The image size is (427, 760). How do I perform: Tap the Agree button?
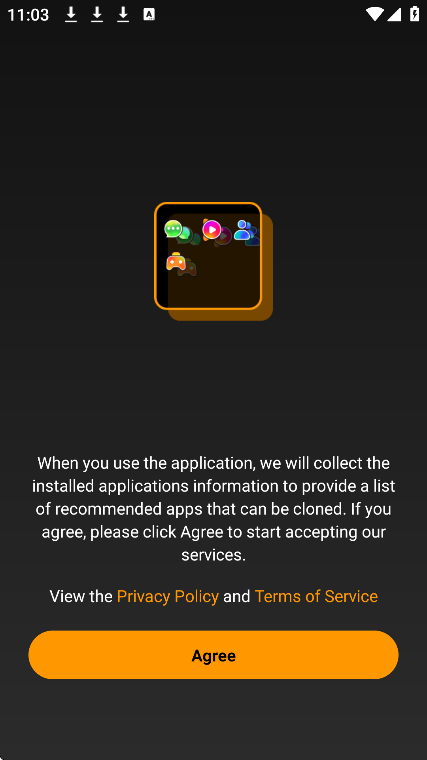click(213, 655)
